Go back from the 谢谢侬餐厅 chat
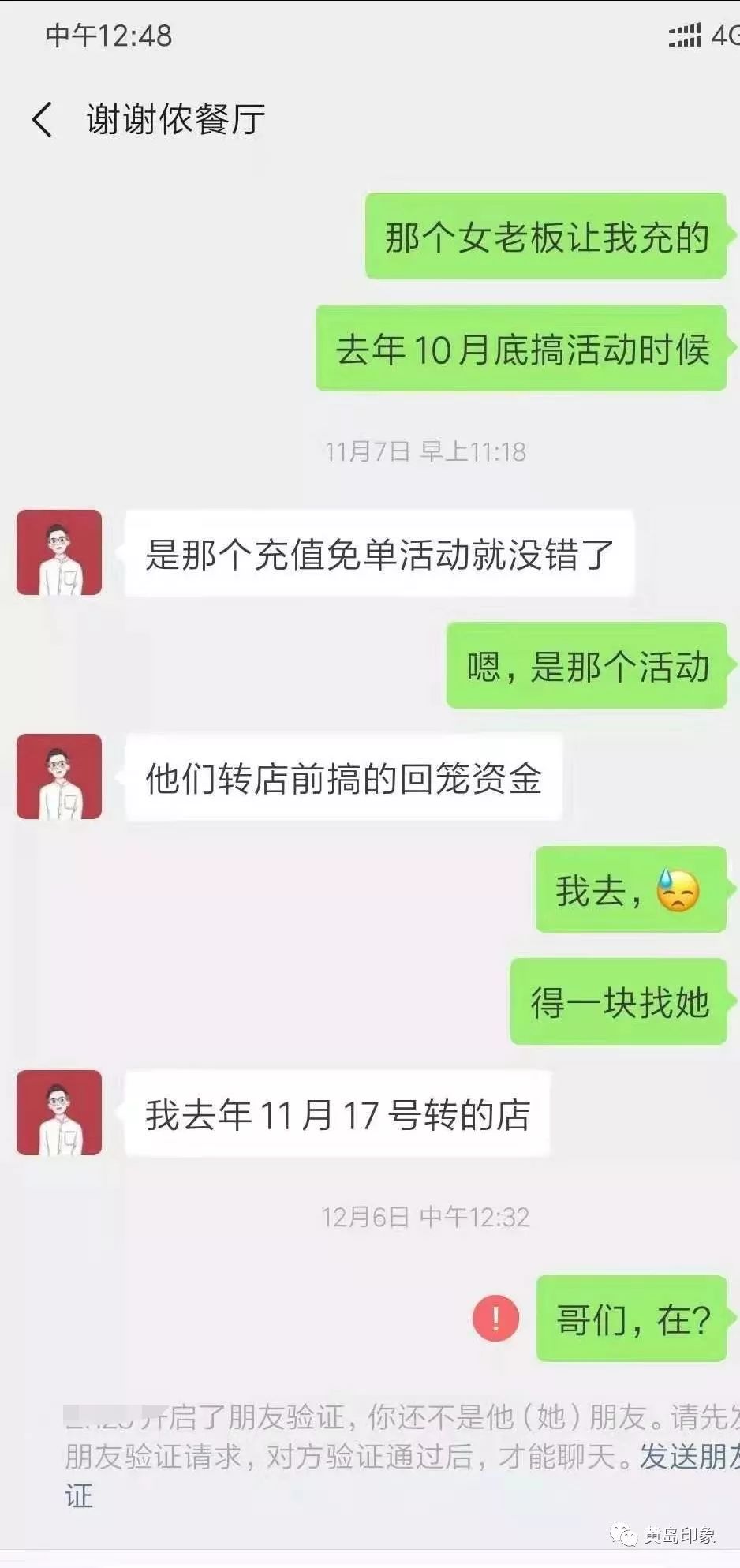The width and height of the screenshot is (740, 1568). tap(43, 120)
